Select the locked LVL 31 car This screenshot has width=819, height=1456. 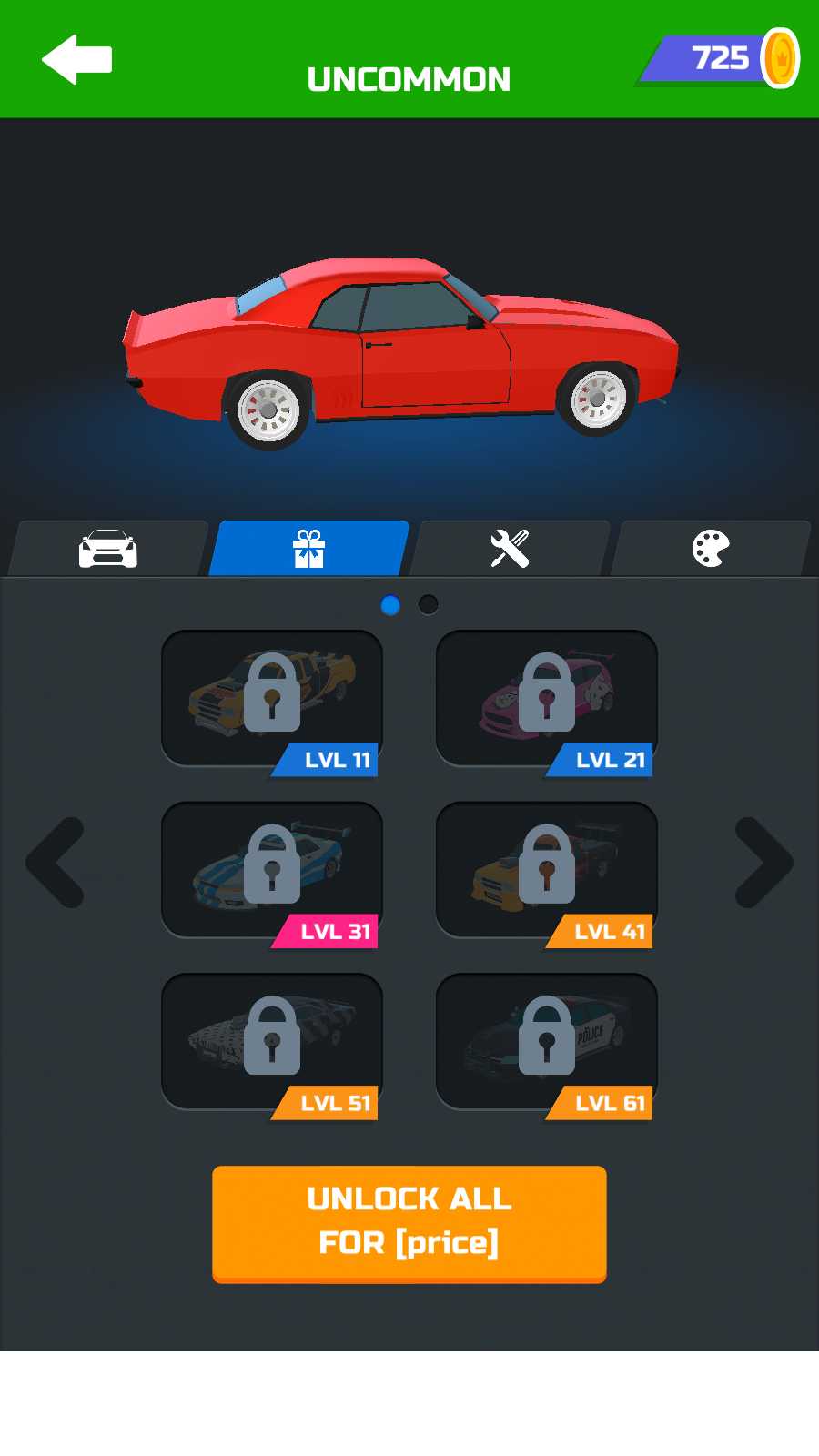272,870
